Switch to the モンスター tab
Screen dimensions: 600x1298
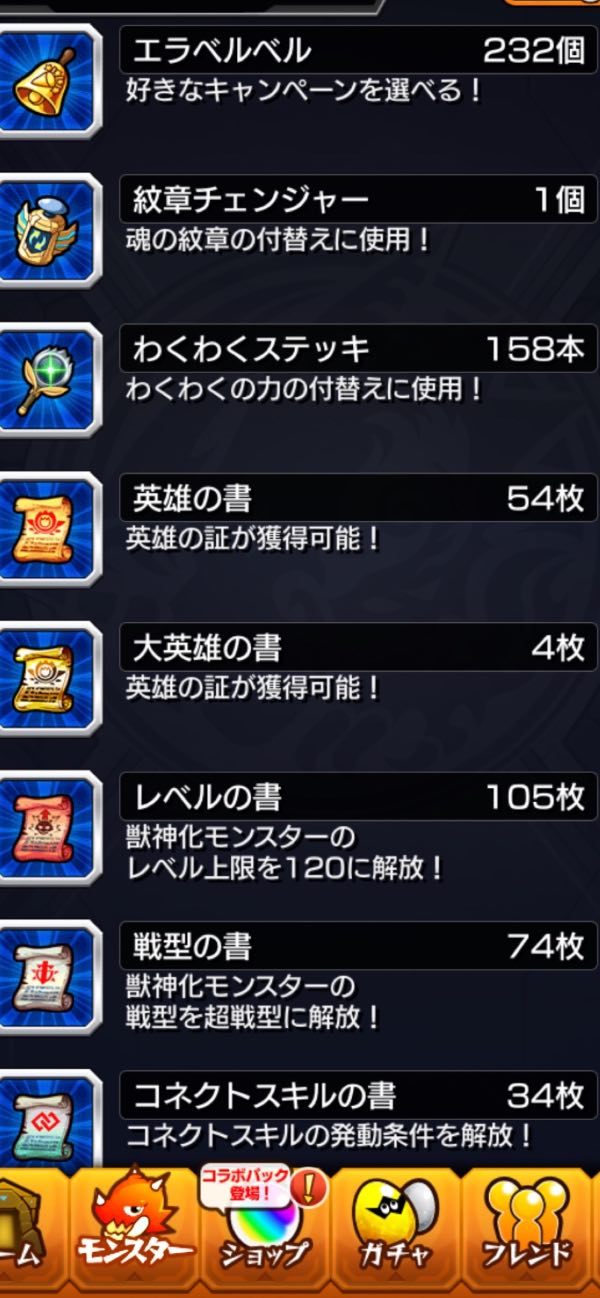[x=133, y=1235]
